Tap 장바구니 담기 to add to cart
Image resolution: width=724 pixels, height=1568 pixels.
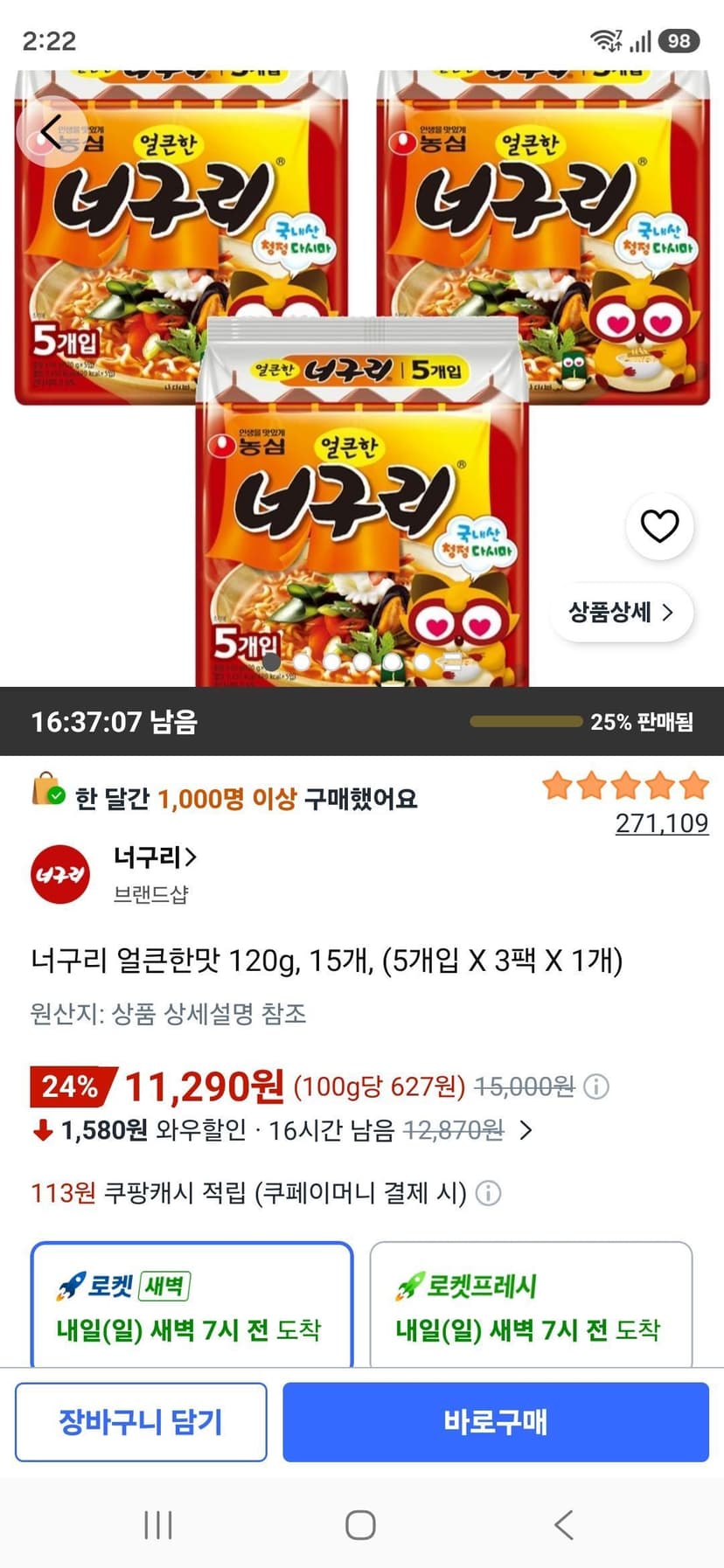[x=141, y=1422]
